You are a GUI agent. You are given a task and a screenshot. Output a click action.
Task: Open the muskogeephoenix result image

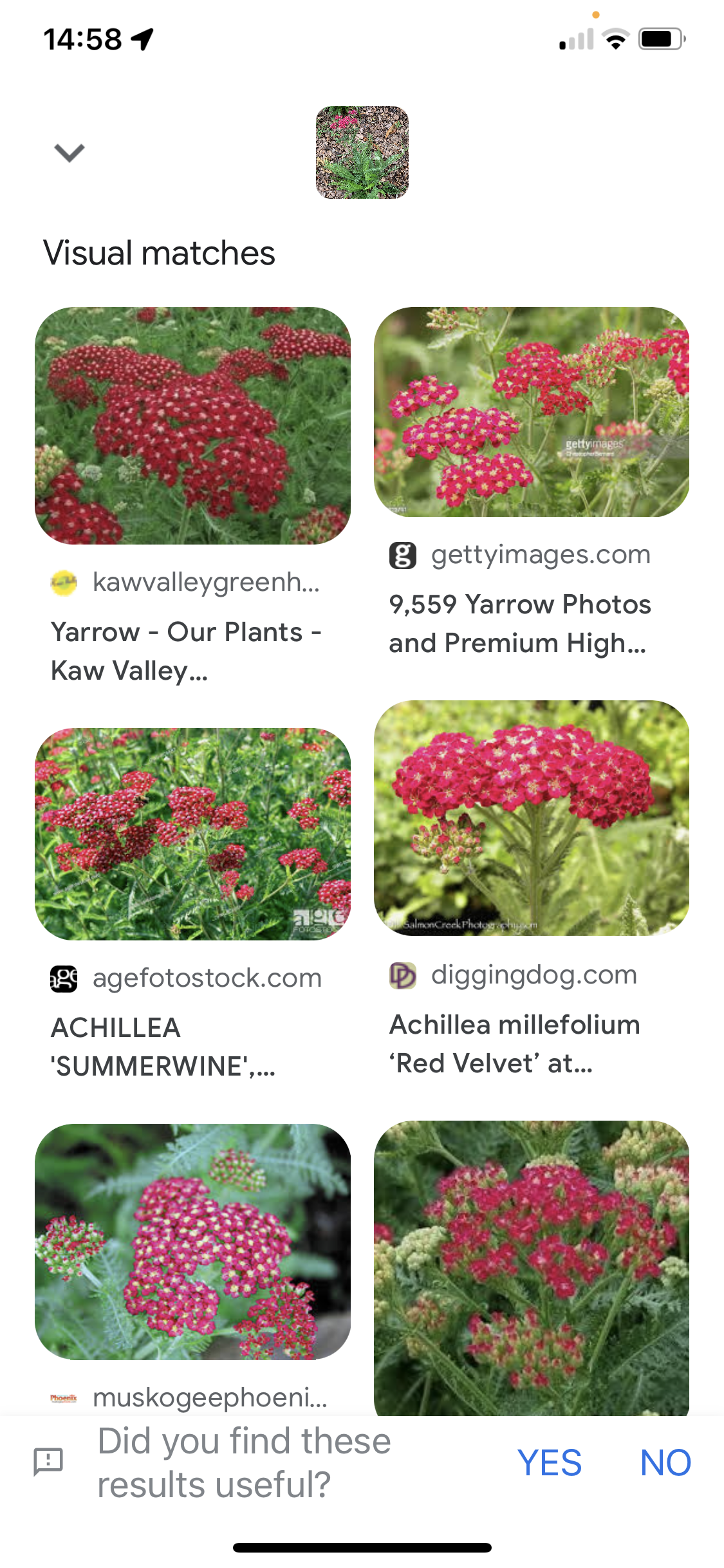point(192,1242)
